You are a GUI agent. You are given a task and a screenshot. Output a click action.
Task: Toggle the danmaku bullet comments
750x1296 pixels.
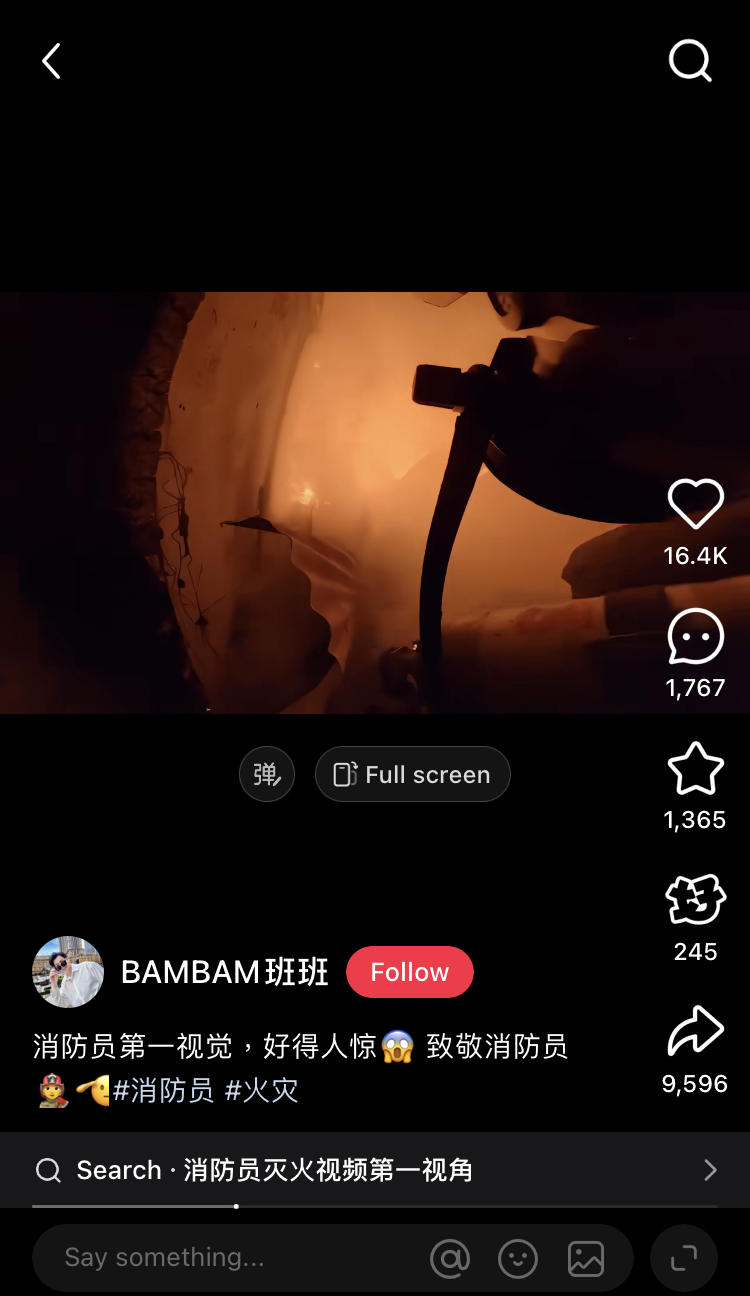pyautogui.click(x=267, y=774)
